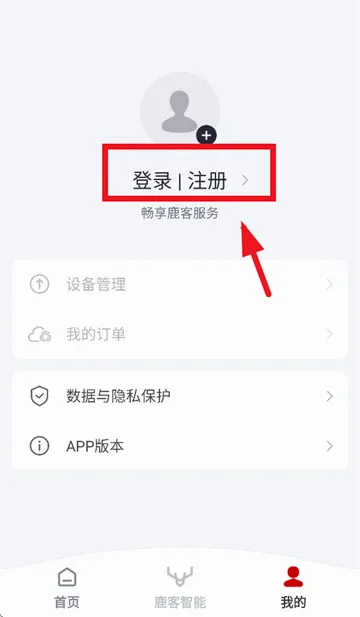Open 设备管理 device management

point(180,284)
